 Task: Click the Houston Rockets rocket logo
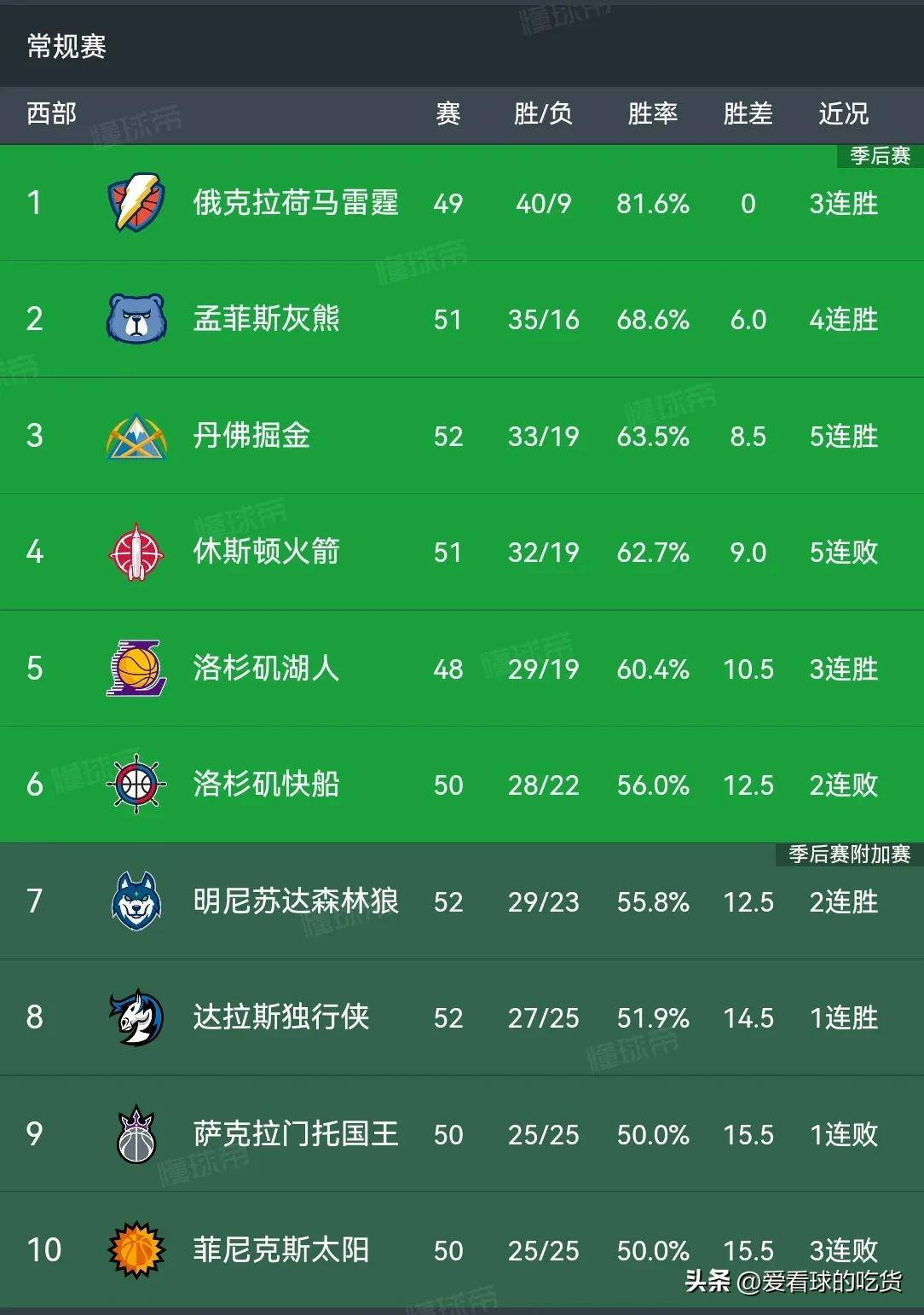click(136, 553)
